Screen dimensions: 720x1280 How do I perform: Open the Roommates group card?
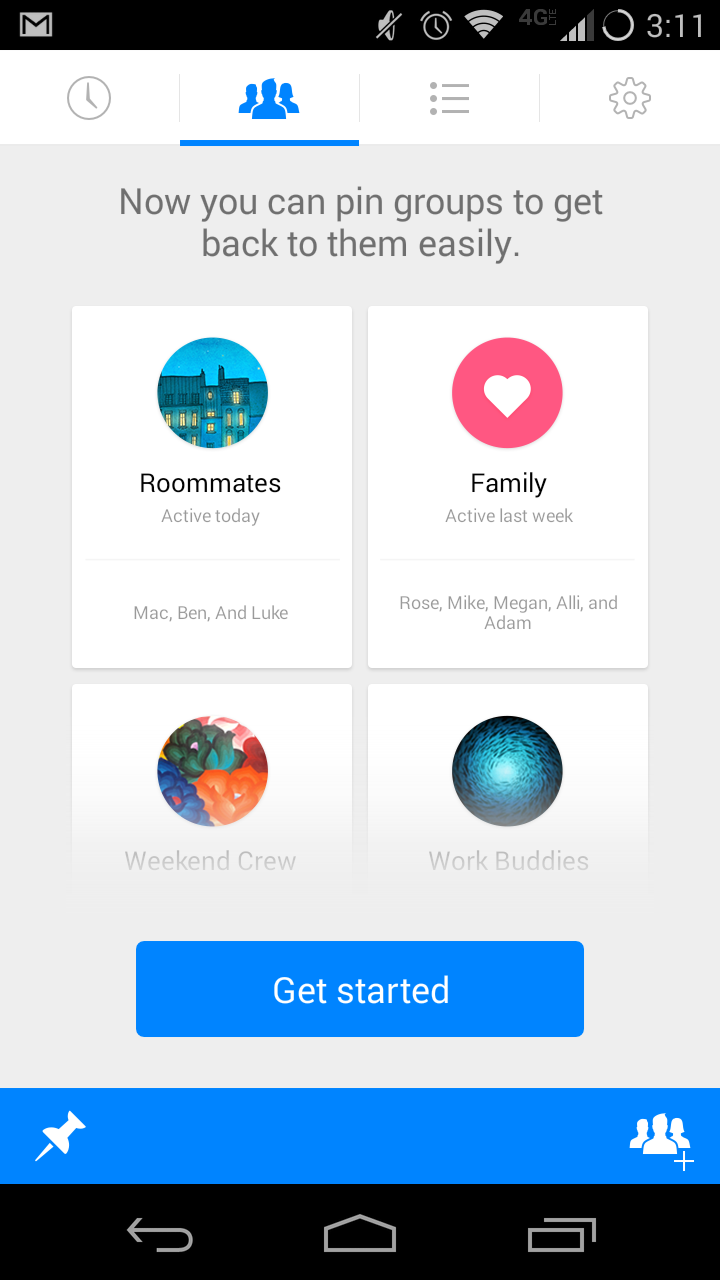click(x=211, y=487)
